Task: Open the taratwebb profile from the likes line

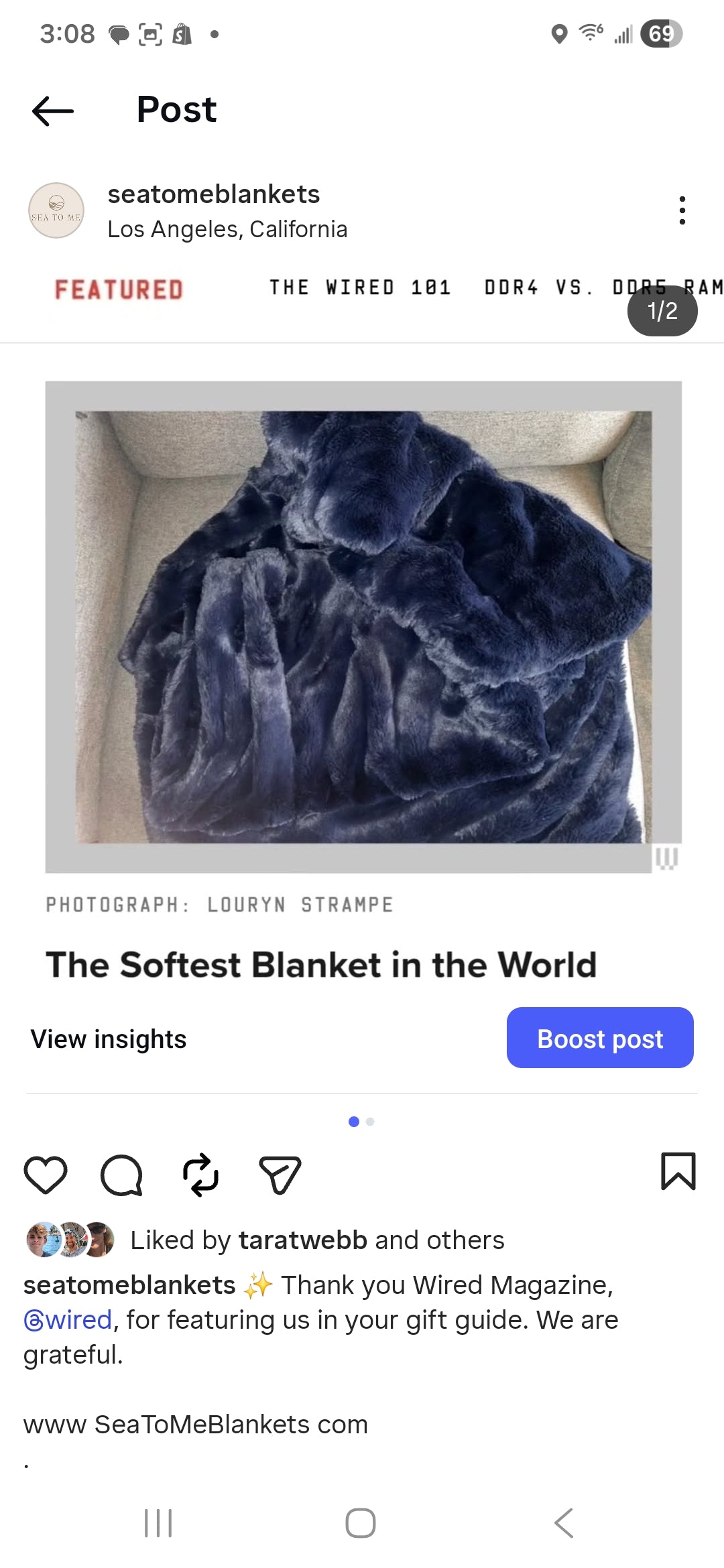Action: (x=303, y=1240)
